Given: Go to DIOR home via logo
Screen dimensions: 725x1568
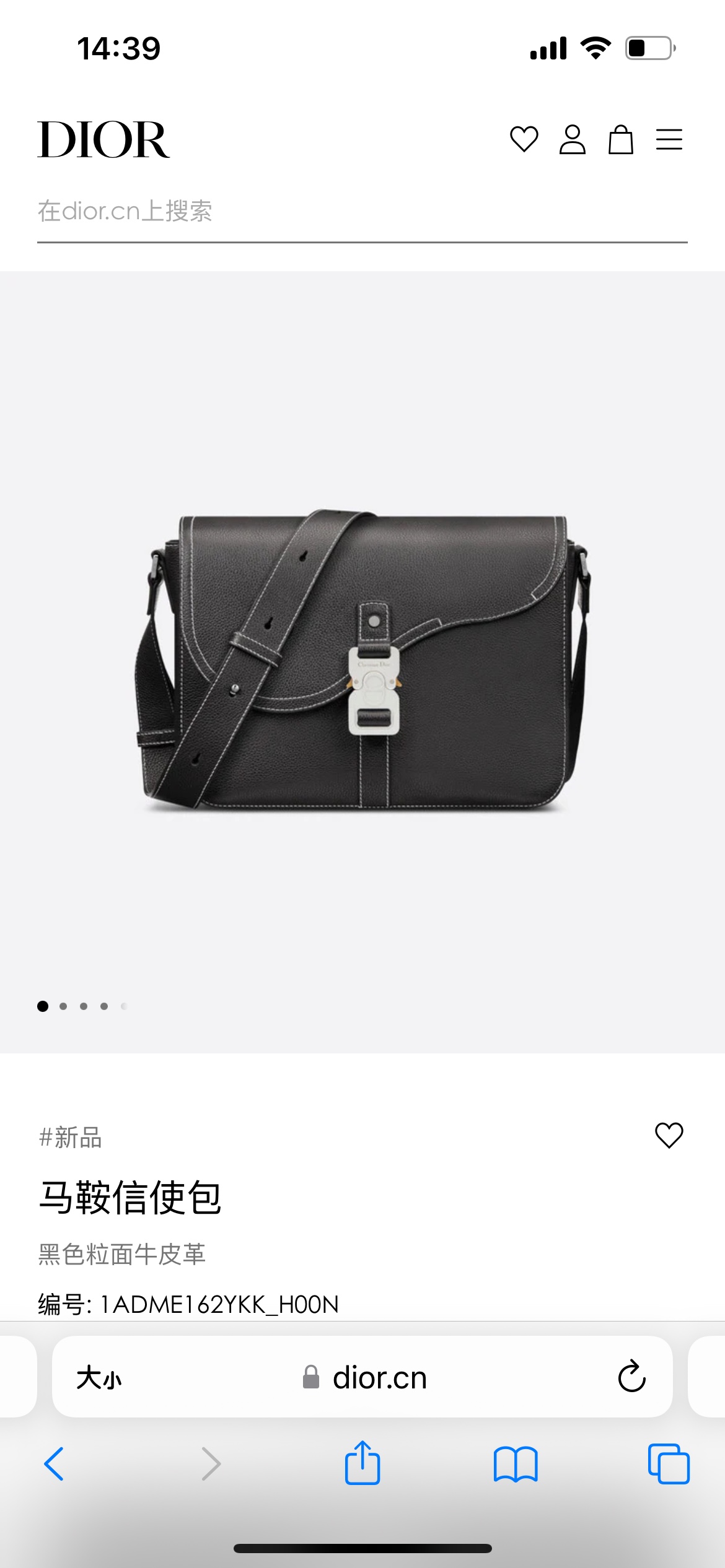Looking at the screenshot, I should click(103, 140).
